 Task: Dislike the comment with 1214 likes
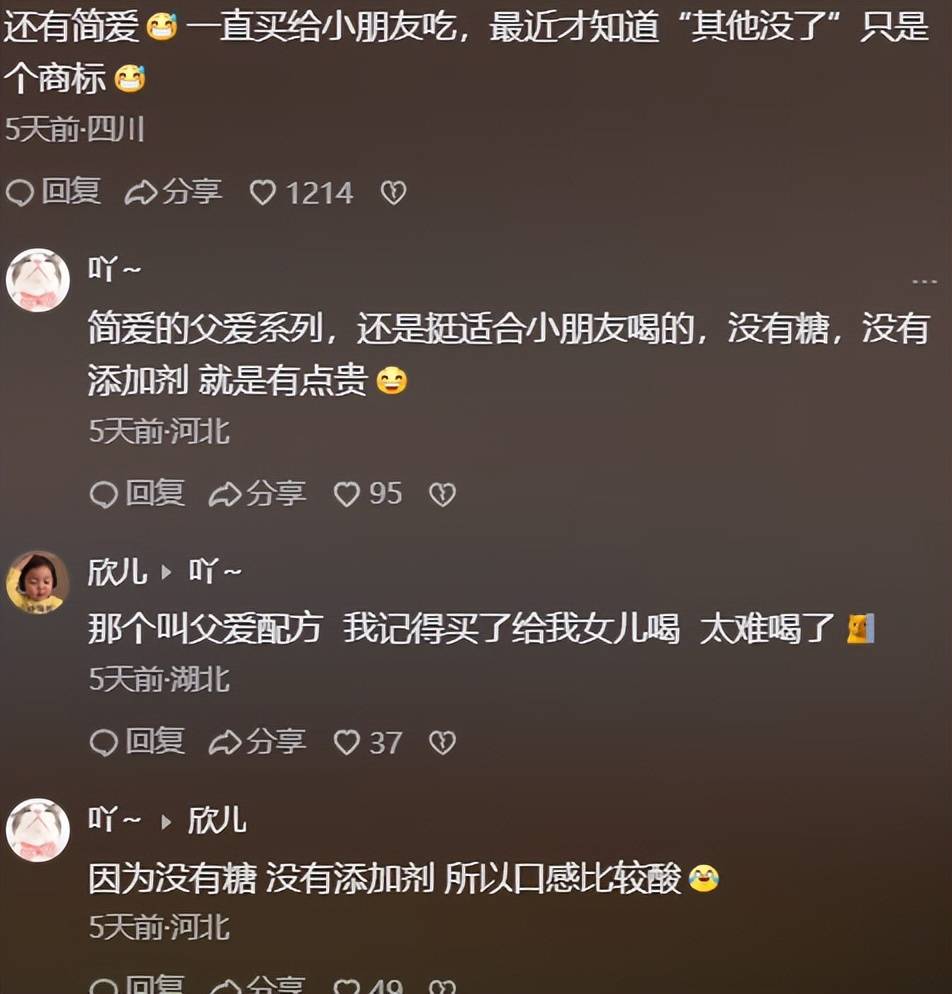[x=394, y=192]
